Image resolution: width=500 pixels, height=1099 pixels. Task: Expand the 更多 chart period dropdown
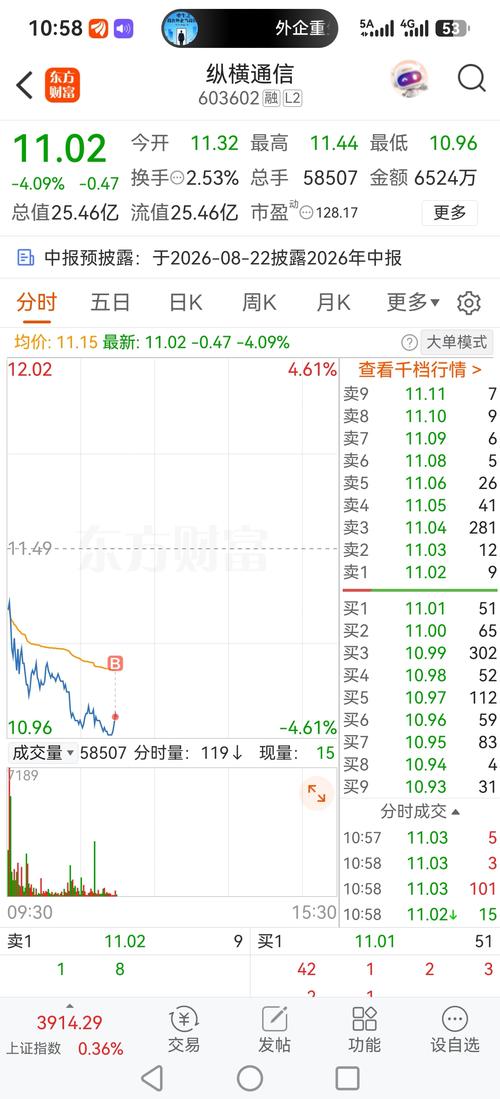coord(413,303)
